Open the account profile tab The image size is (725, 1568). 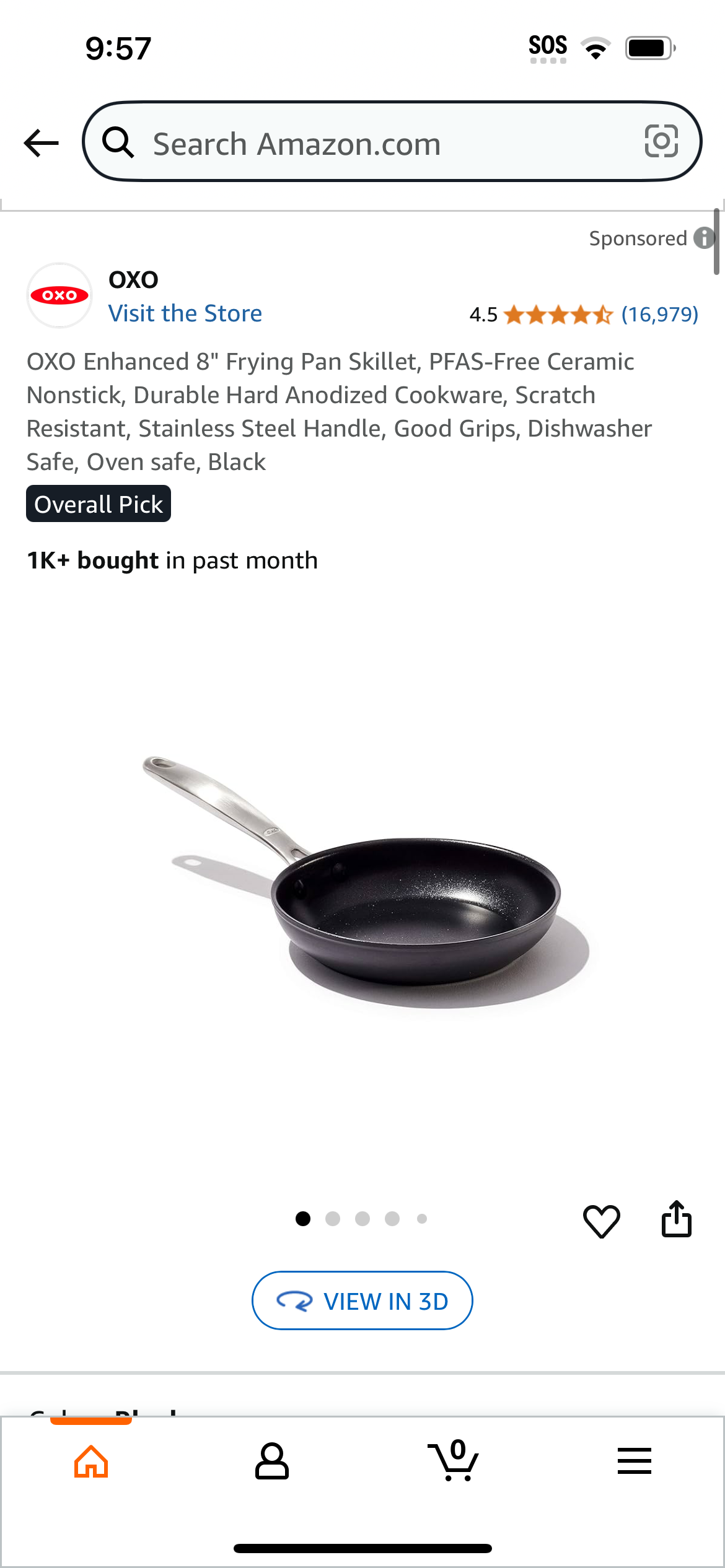pos(272,1461)
